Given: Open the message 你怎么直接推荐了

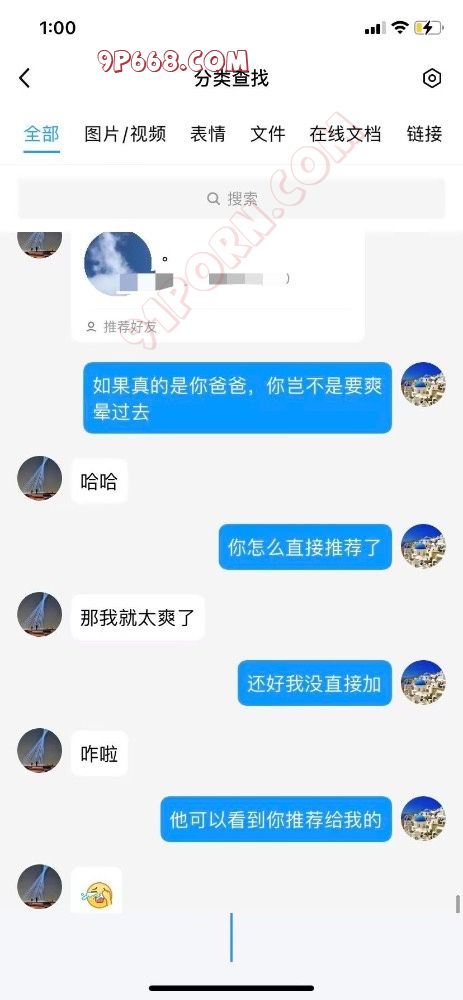Looking at the screenshot, I should 305,547.
